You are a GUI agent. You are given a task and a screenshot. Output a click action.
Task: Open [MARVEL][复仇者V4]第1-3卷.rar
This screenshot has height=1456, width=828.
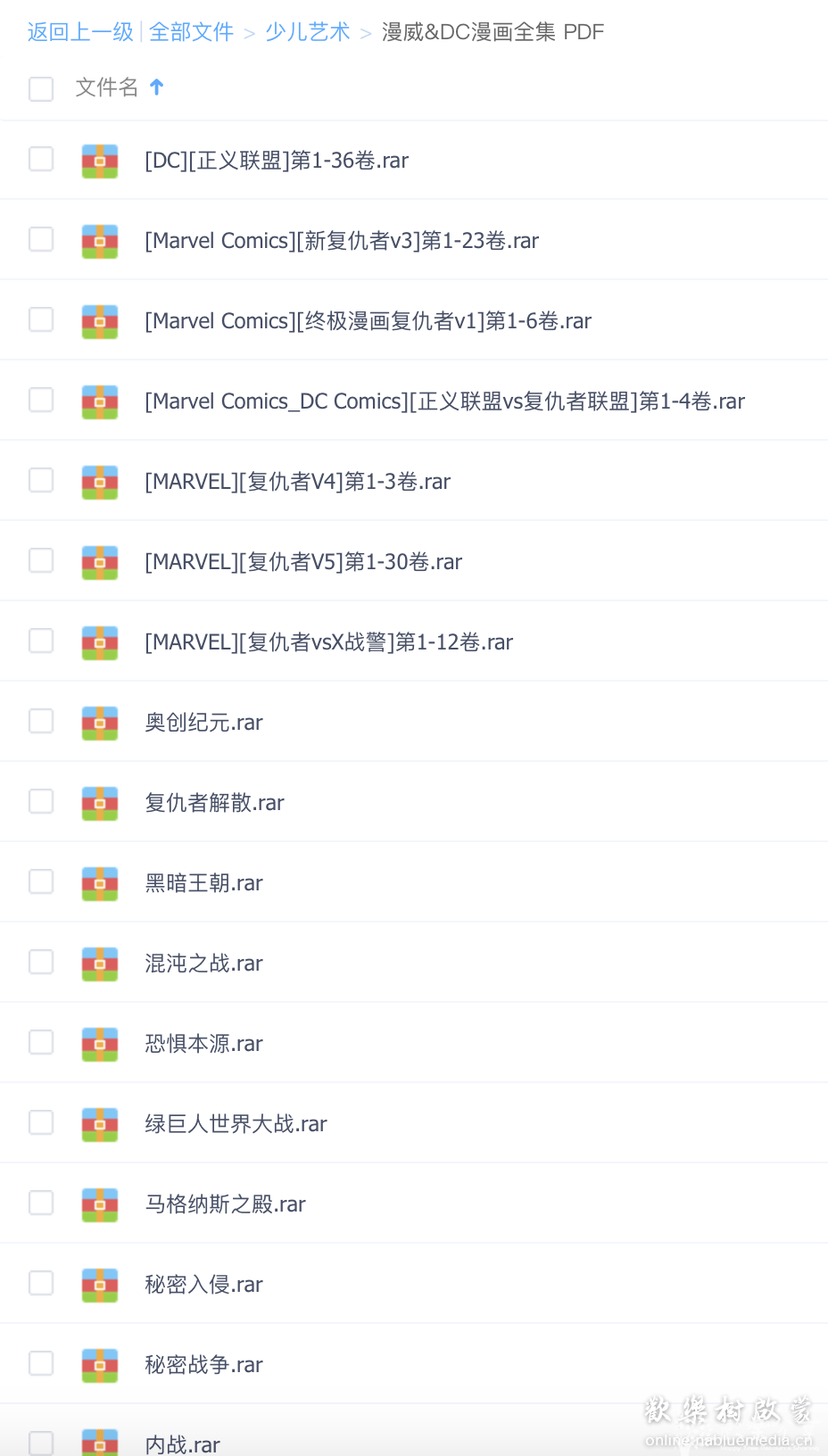(x=297, y=482)
